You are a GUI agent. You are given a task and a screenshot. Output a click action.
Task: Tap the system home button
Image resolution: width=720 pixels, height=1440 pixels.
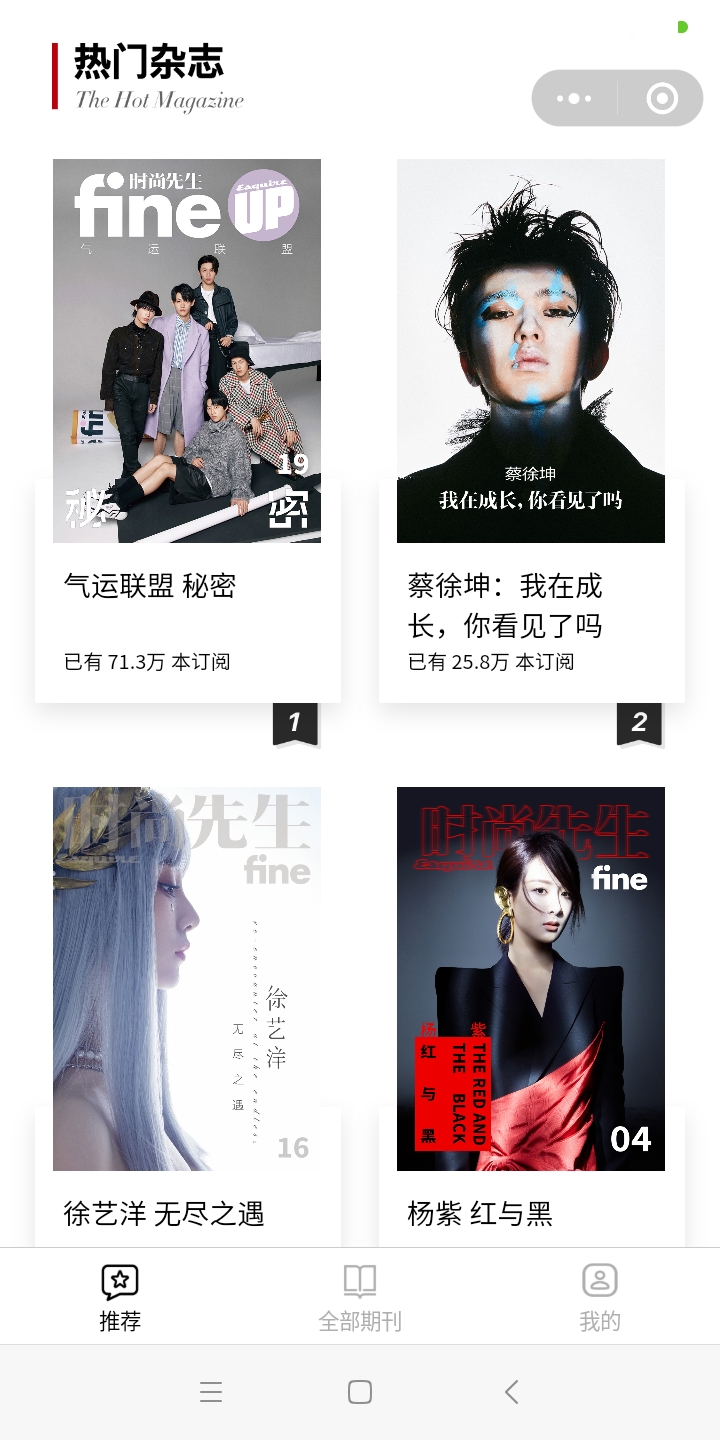pos(360,1392)
